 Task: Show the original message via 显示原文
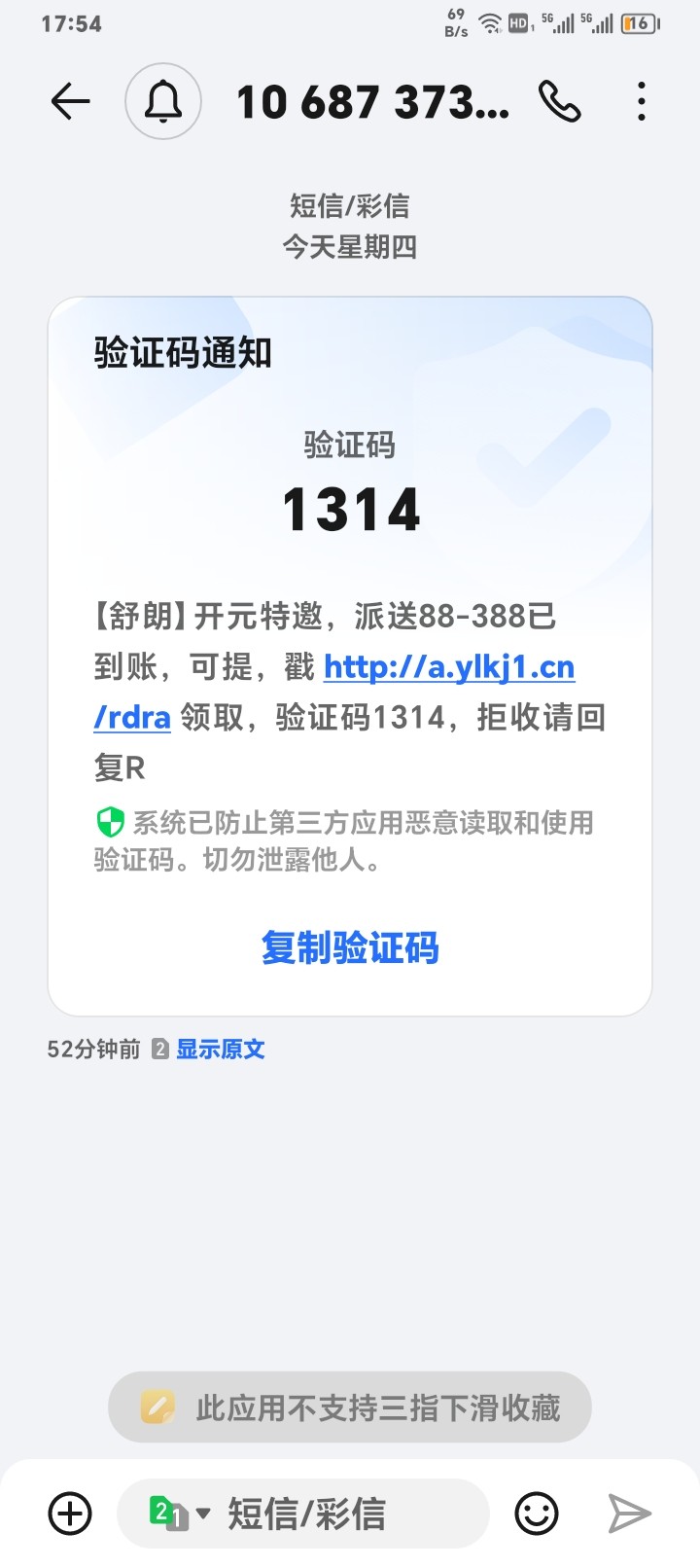[220, 1049]
